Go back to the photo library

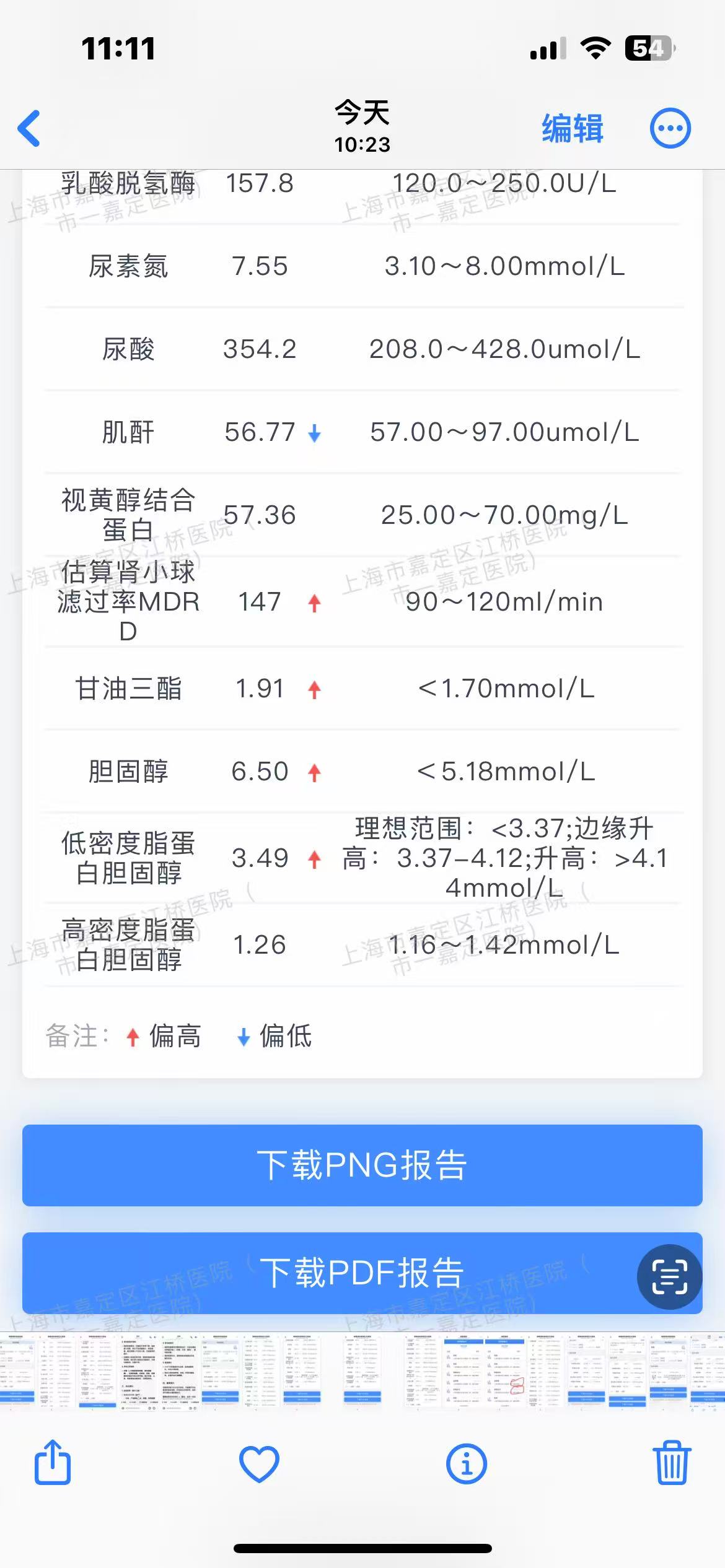29,128
